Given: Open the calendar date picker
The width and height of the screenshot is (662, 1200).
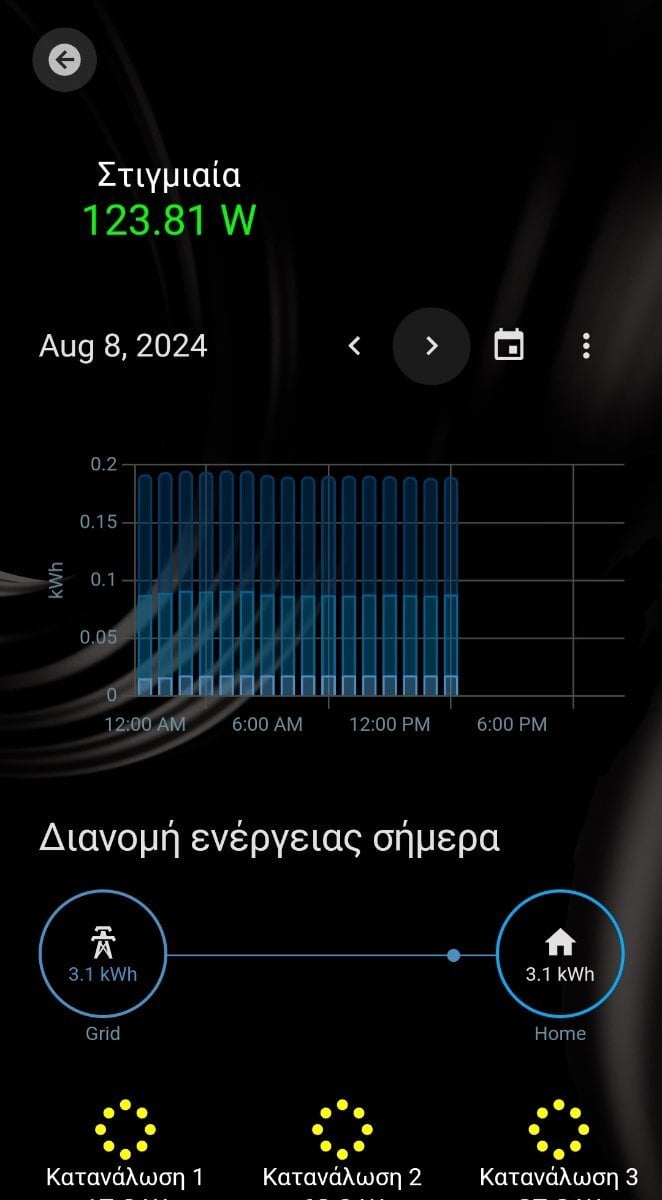Looking at the screenshot, I should [x=509, y=346].
